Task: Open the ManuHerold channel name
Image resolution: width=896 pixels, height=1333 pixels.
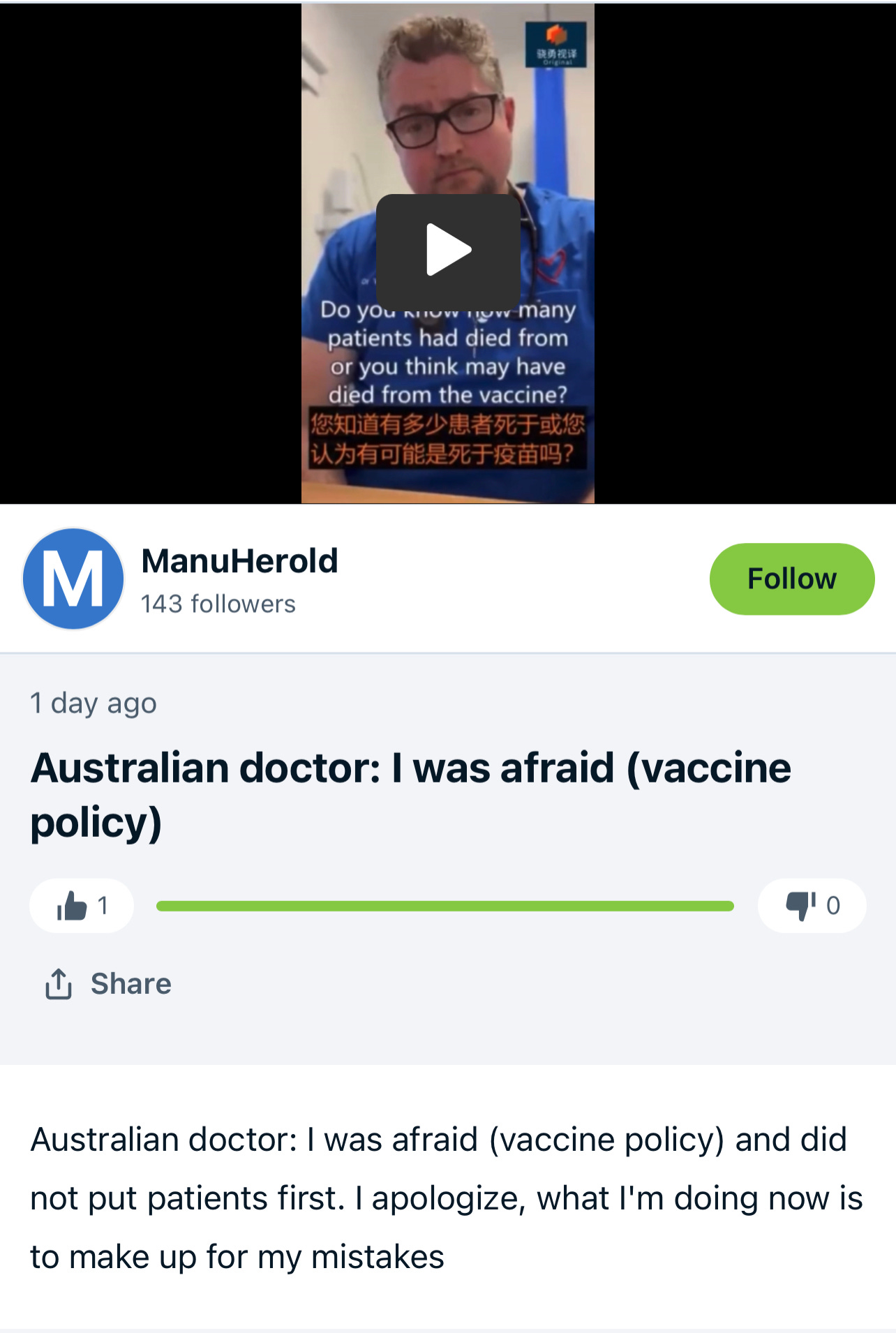Action: click(x=239, y=561)
